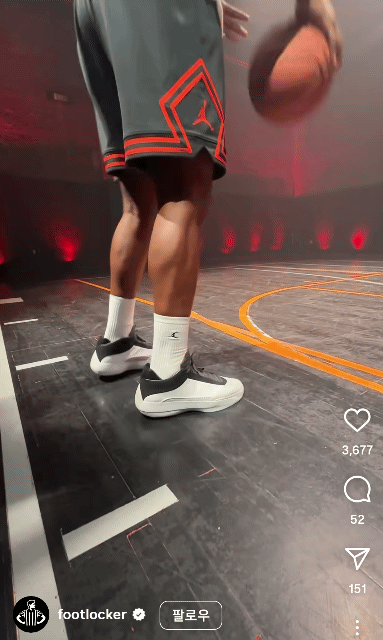Open the footlocker username link
This screenshot has height=640, width=383.
[x=92, y=614]
